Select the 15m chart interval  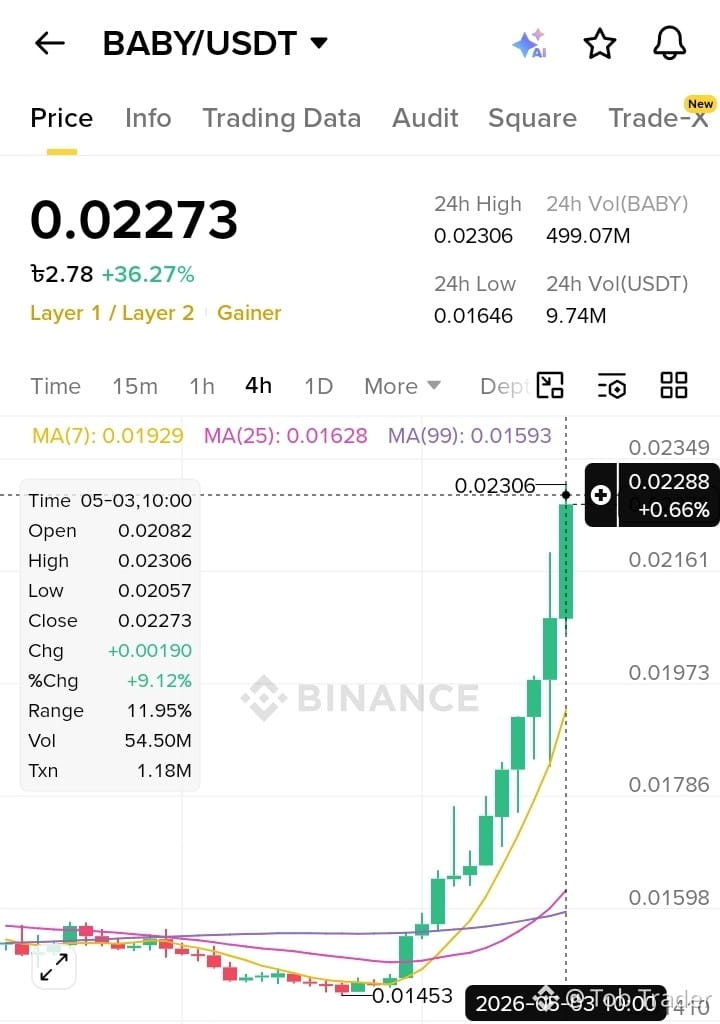pos(135,386)
